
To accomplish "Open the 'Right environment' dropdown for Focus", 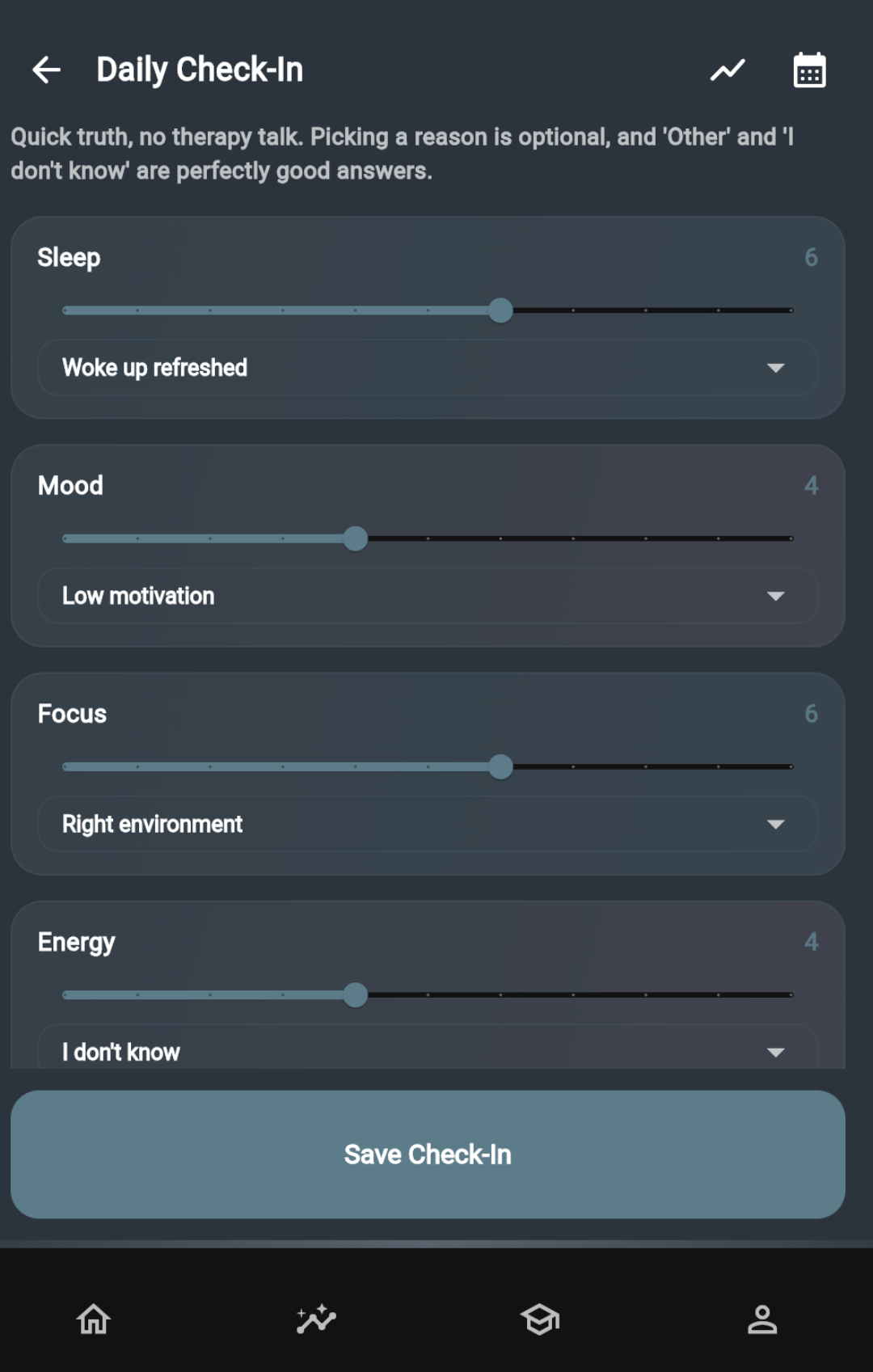I will click(x=427, y=825).
